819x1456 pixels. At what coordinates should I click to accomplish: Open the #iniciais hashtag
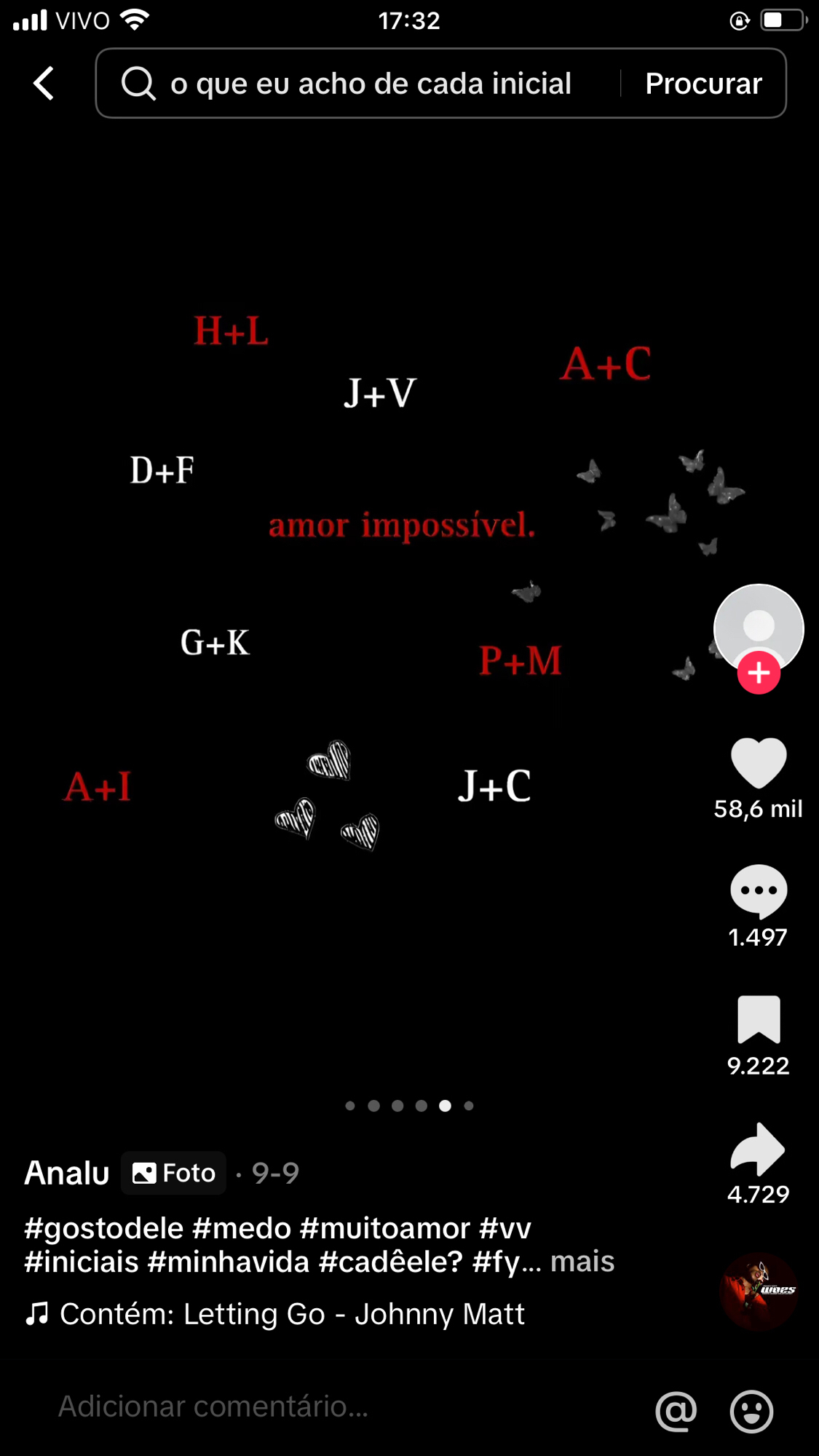(82, 1262)
